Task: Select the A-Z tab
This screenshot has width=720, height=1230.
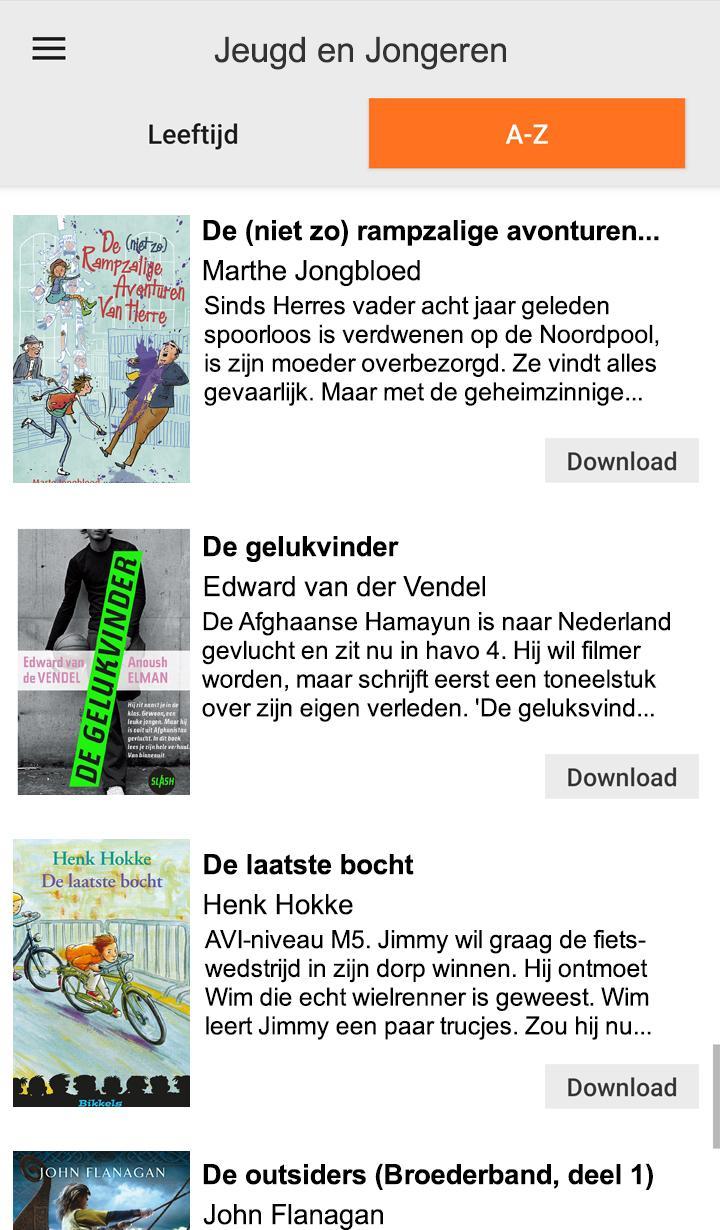Action: 526,134
